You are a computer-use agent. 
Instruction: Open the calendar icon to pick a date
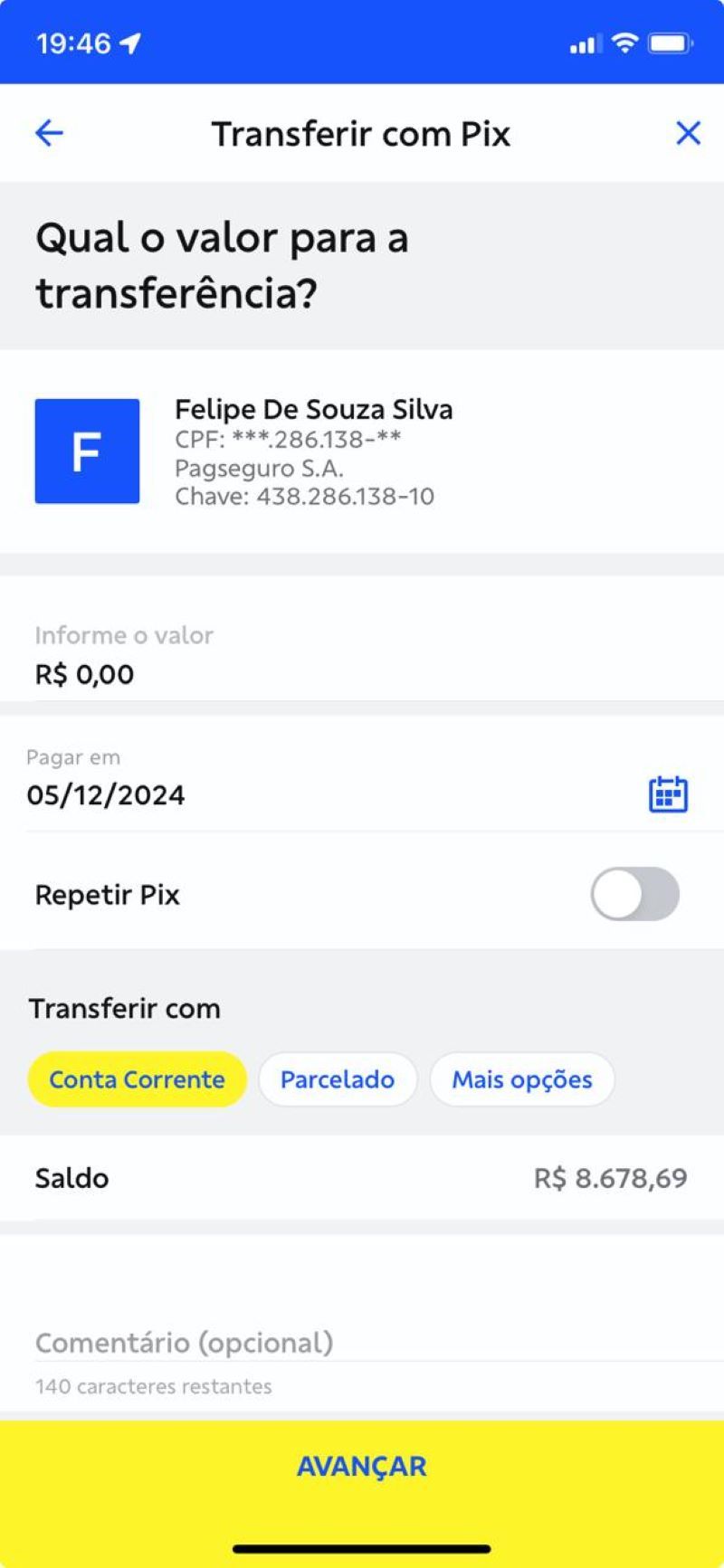(668, 794)
